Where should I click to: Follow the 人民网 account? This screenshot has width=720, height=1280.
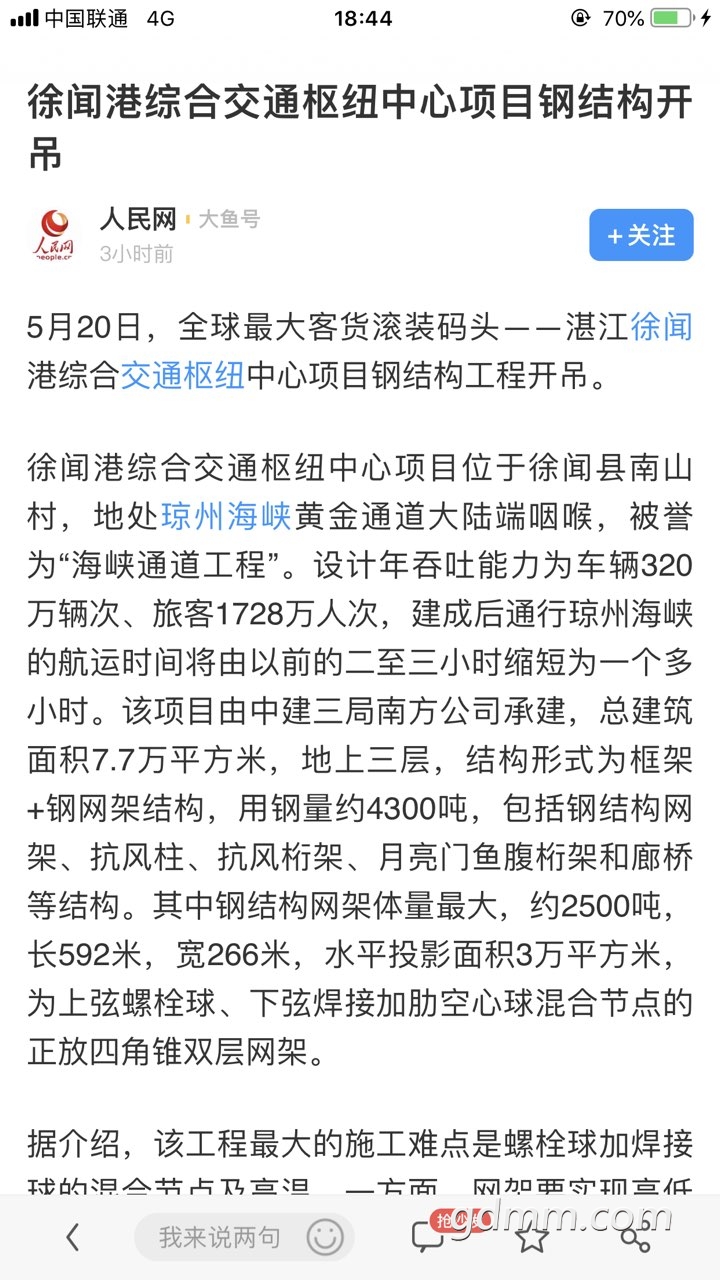(x=641, y=235)
